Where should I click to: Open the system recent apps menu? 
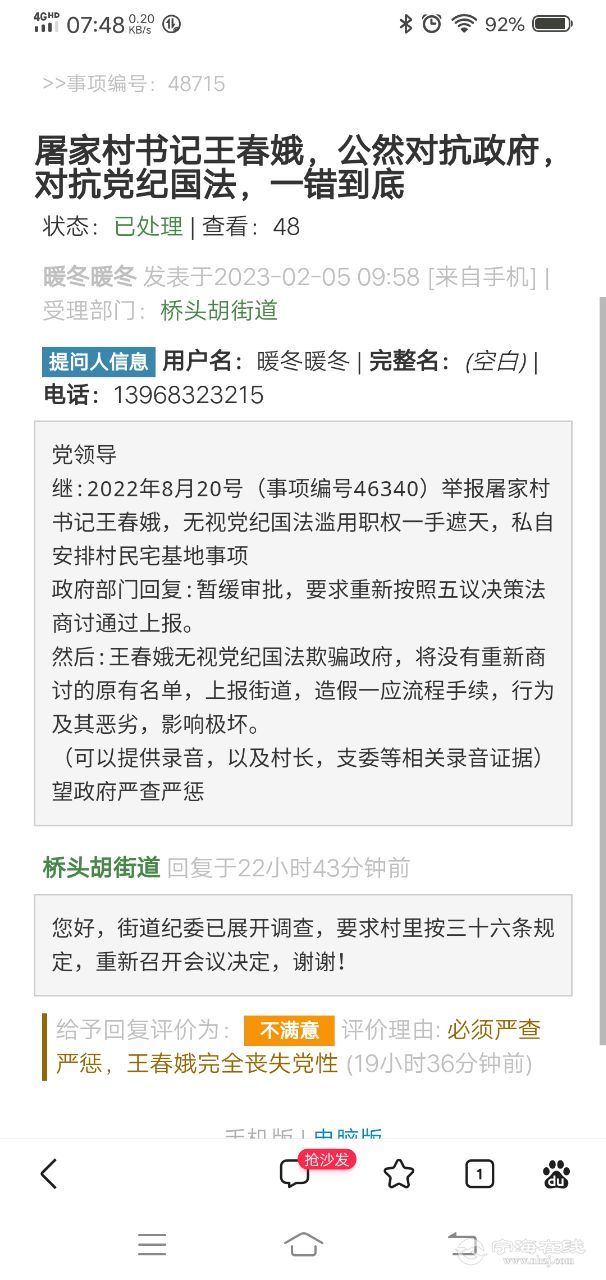click(152, 1243)
